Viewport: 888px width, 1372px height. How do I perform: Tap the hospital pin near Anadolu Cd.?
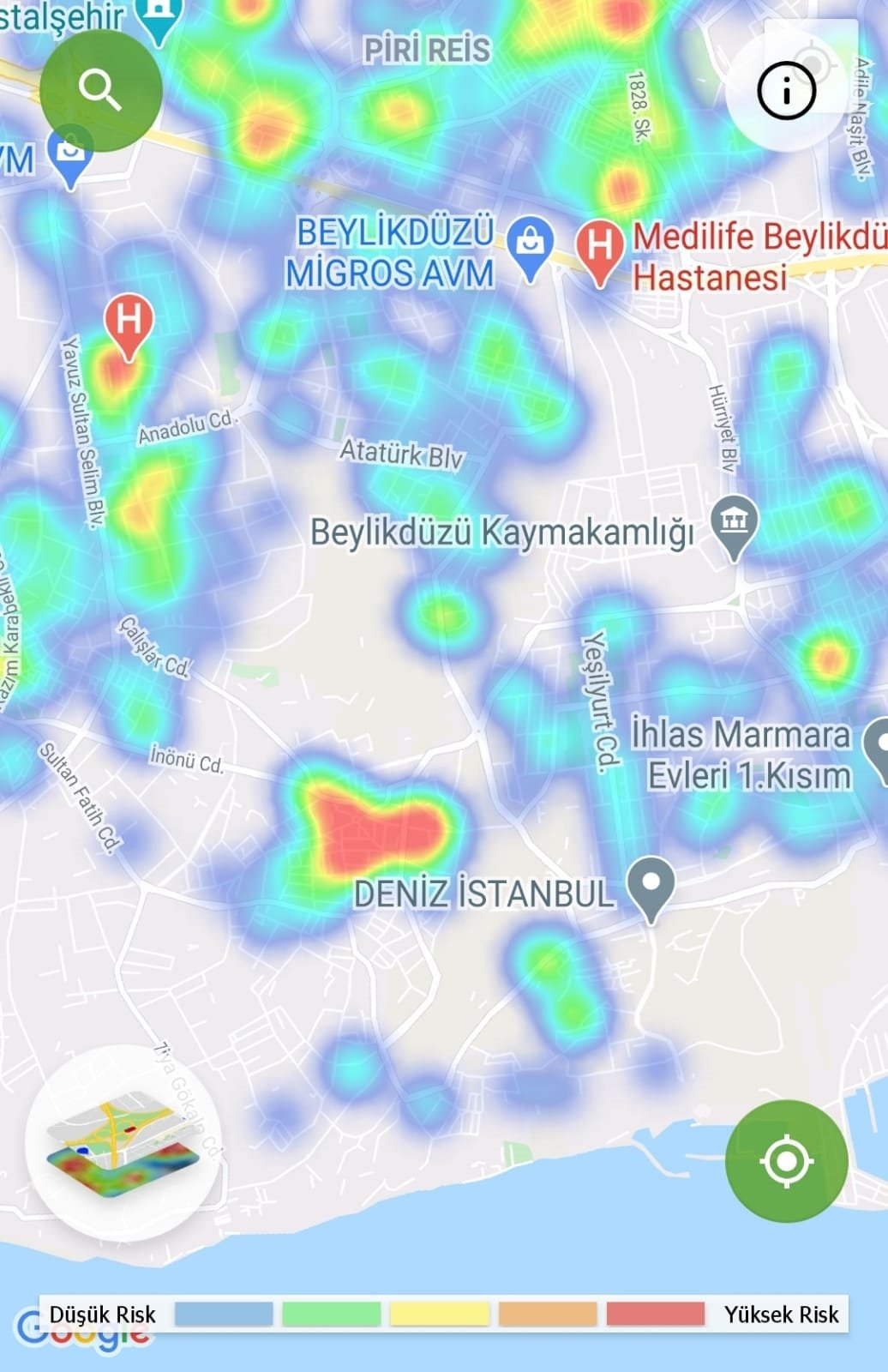[x=129, y=322]
